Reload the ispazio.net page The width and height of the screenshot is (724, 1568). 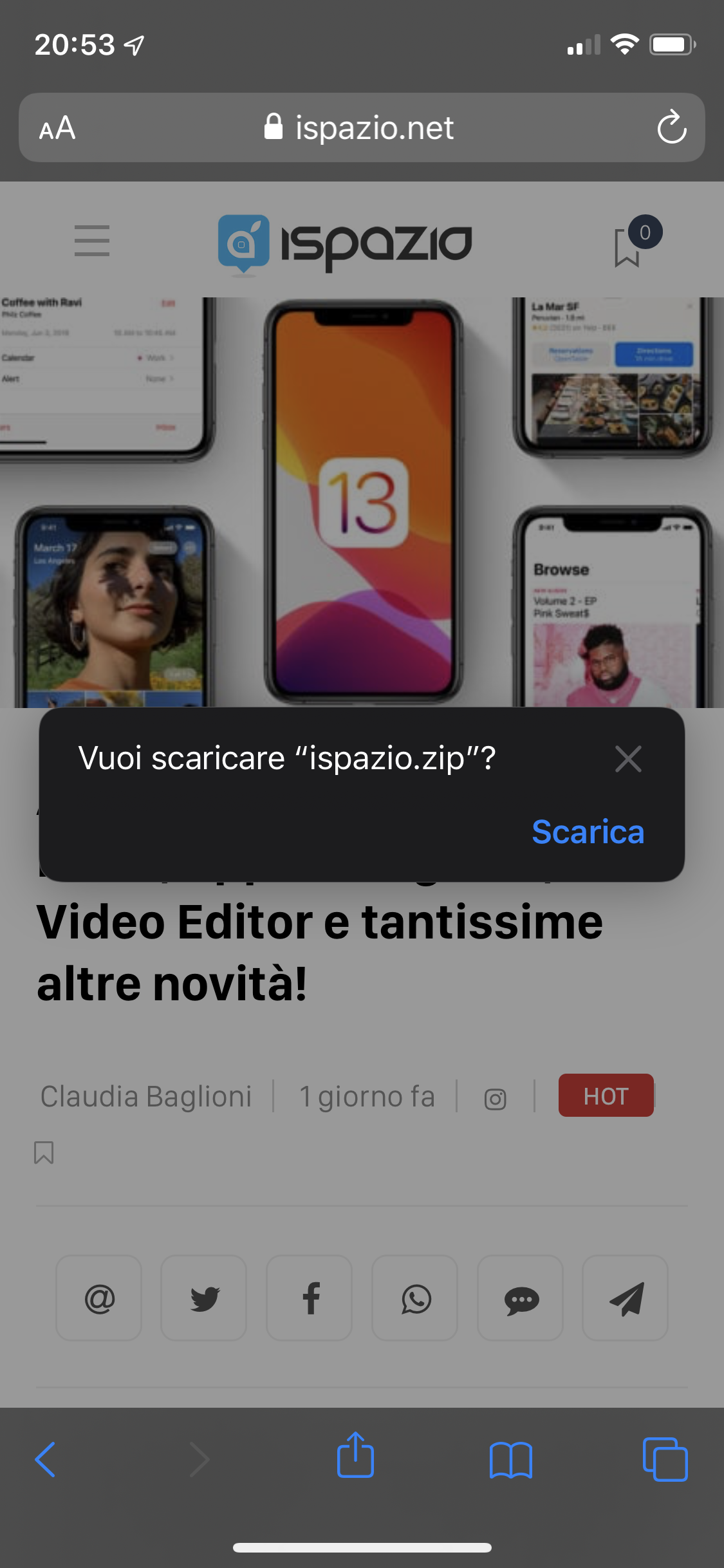click(672, 127)
